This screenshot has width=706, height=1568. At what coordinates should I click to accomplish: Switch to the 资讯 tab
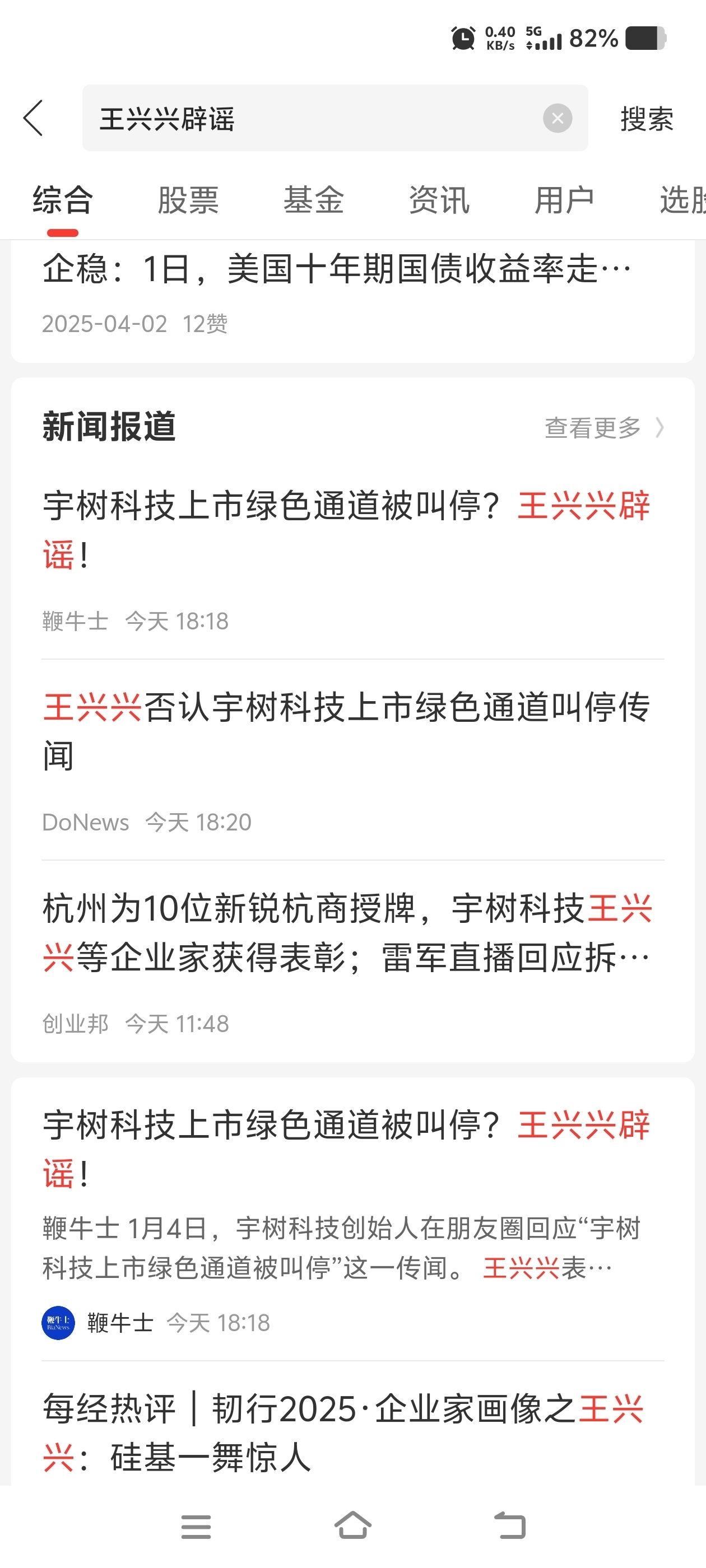coord(439,200)
